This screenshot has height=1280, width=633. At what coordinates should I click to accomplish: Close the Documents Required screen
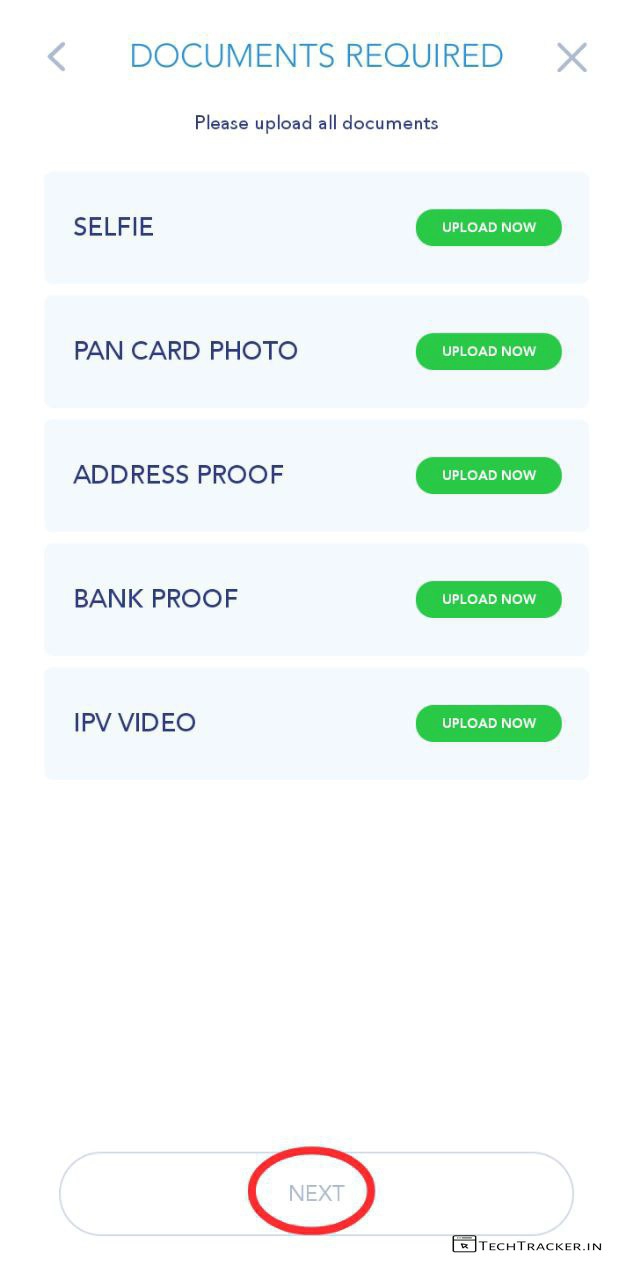571,57
